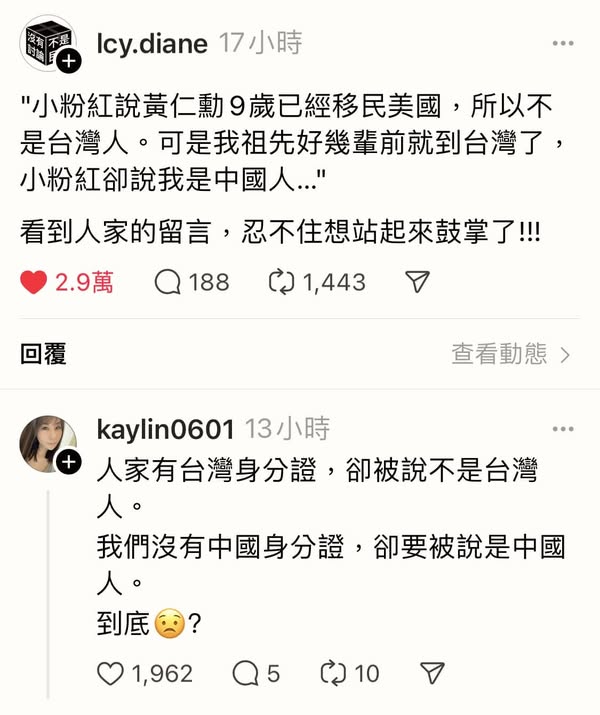Follow kaylin0601 via avatar plus badge
The image size is (600, 715).
(67, 463)
